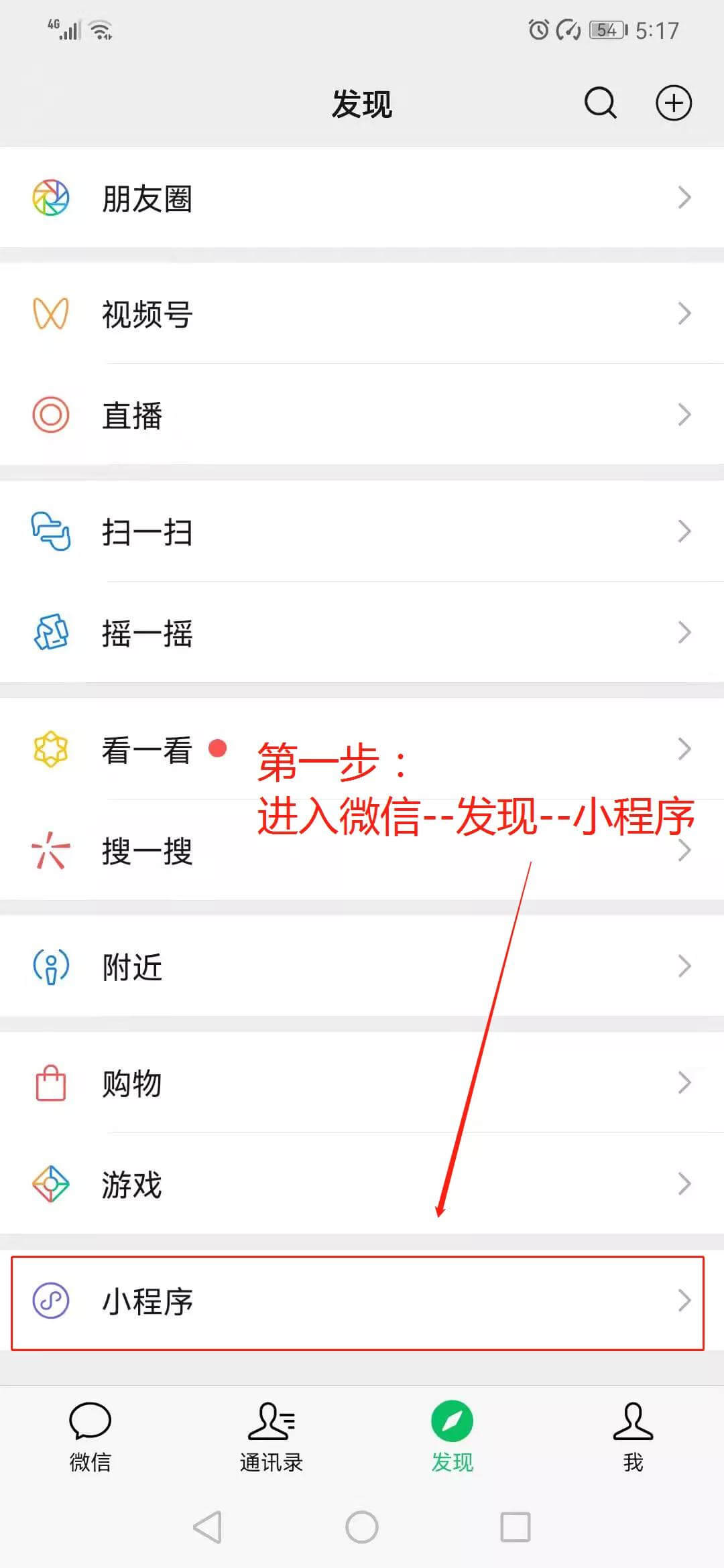Open 附近 (Nearby)

(x=362, y=966)
